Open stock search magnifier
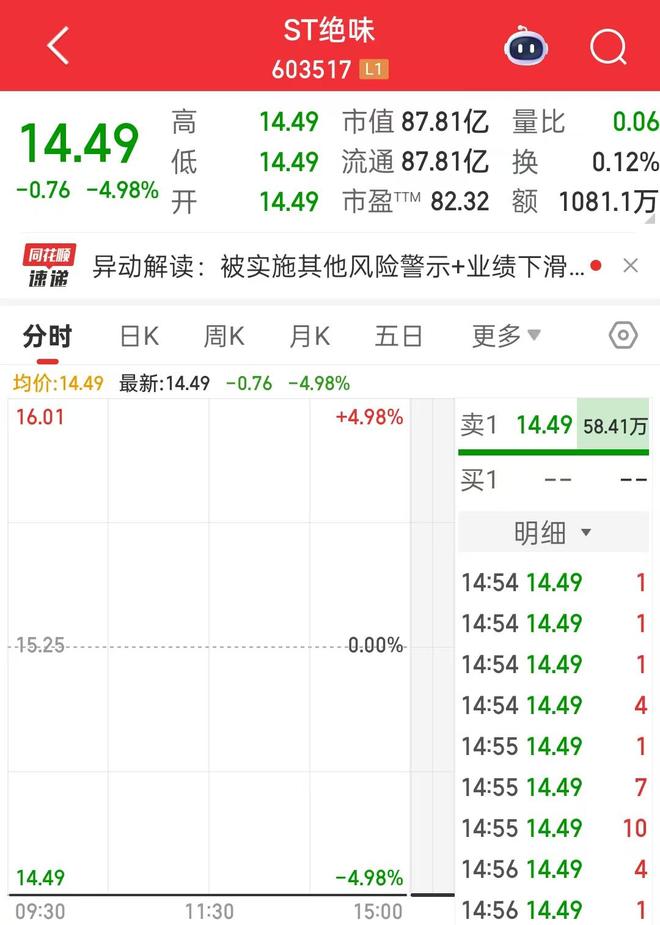660x925 pixels. pos(607,46)
